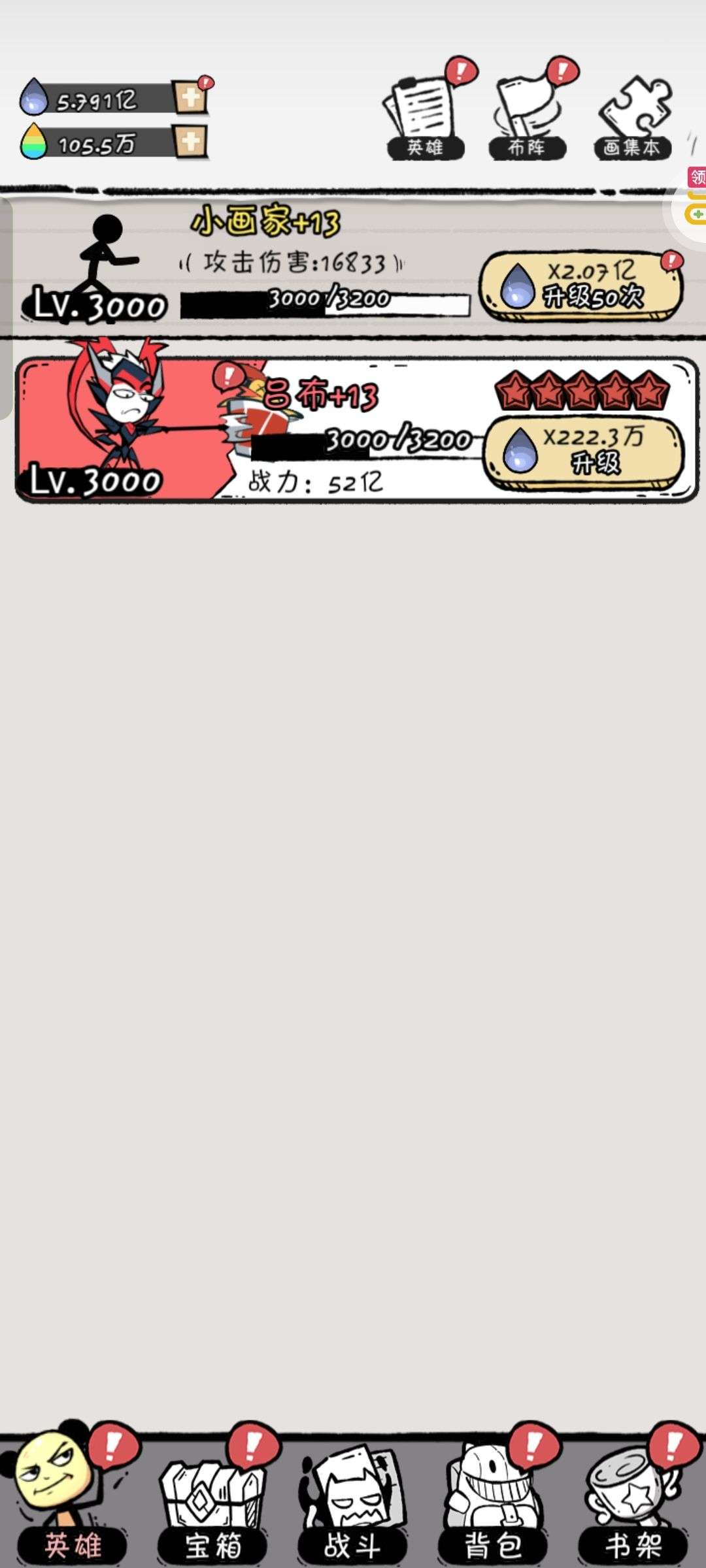Open the 布阵 formation screen

[527, 119]
